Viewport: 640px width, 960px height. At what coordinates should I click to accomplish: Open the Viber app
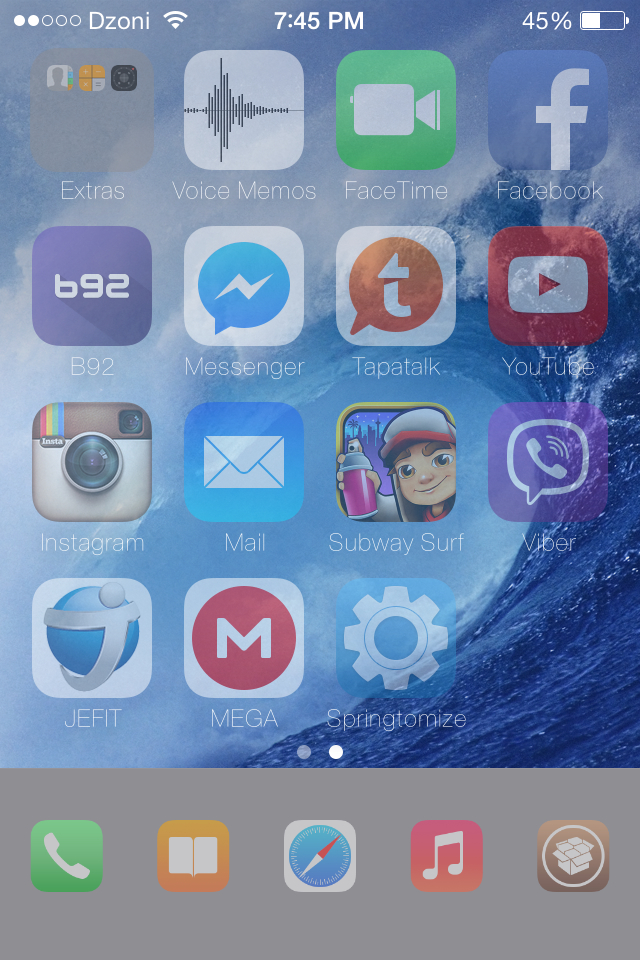548,462
